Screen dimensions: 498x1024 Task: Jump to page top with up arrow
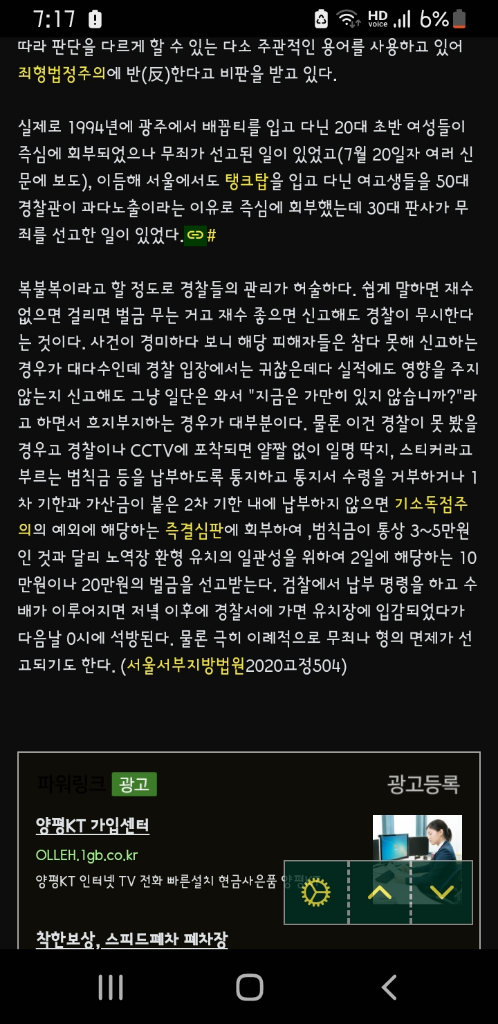[379, 892]
